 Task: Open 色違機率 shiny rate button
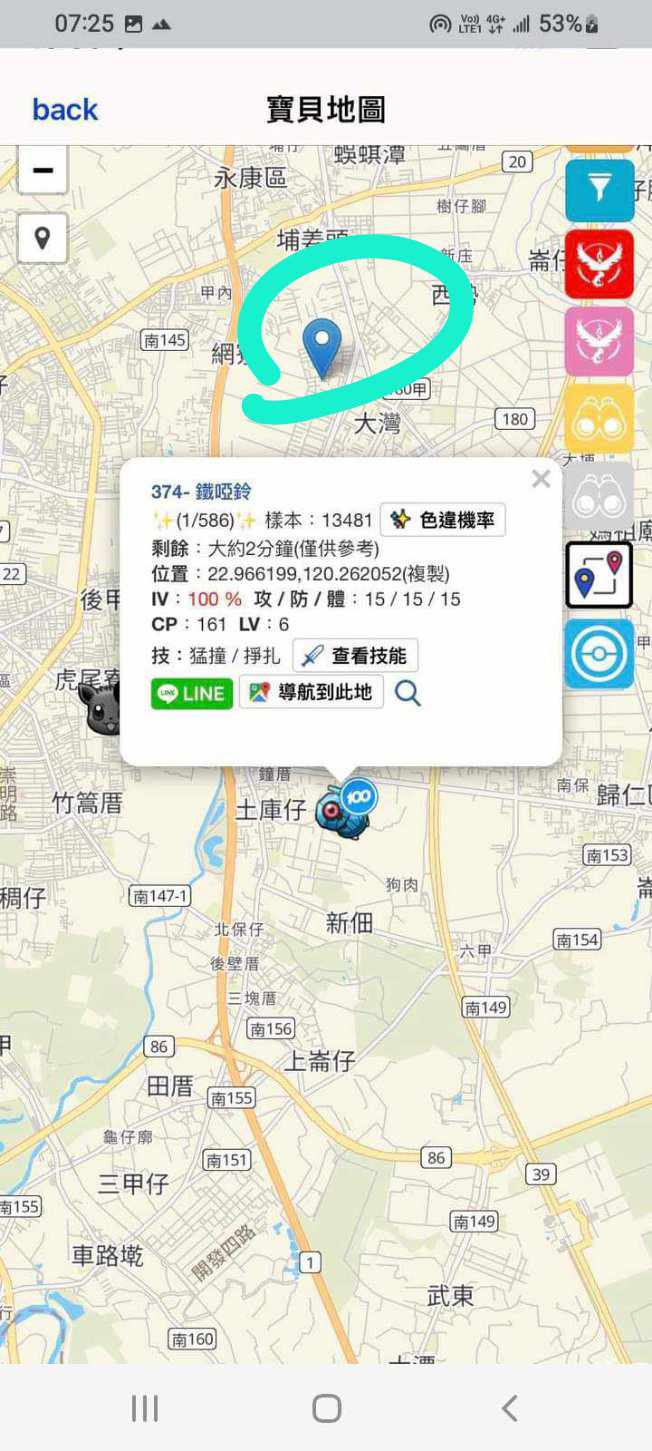point(443,520)
